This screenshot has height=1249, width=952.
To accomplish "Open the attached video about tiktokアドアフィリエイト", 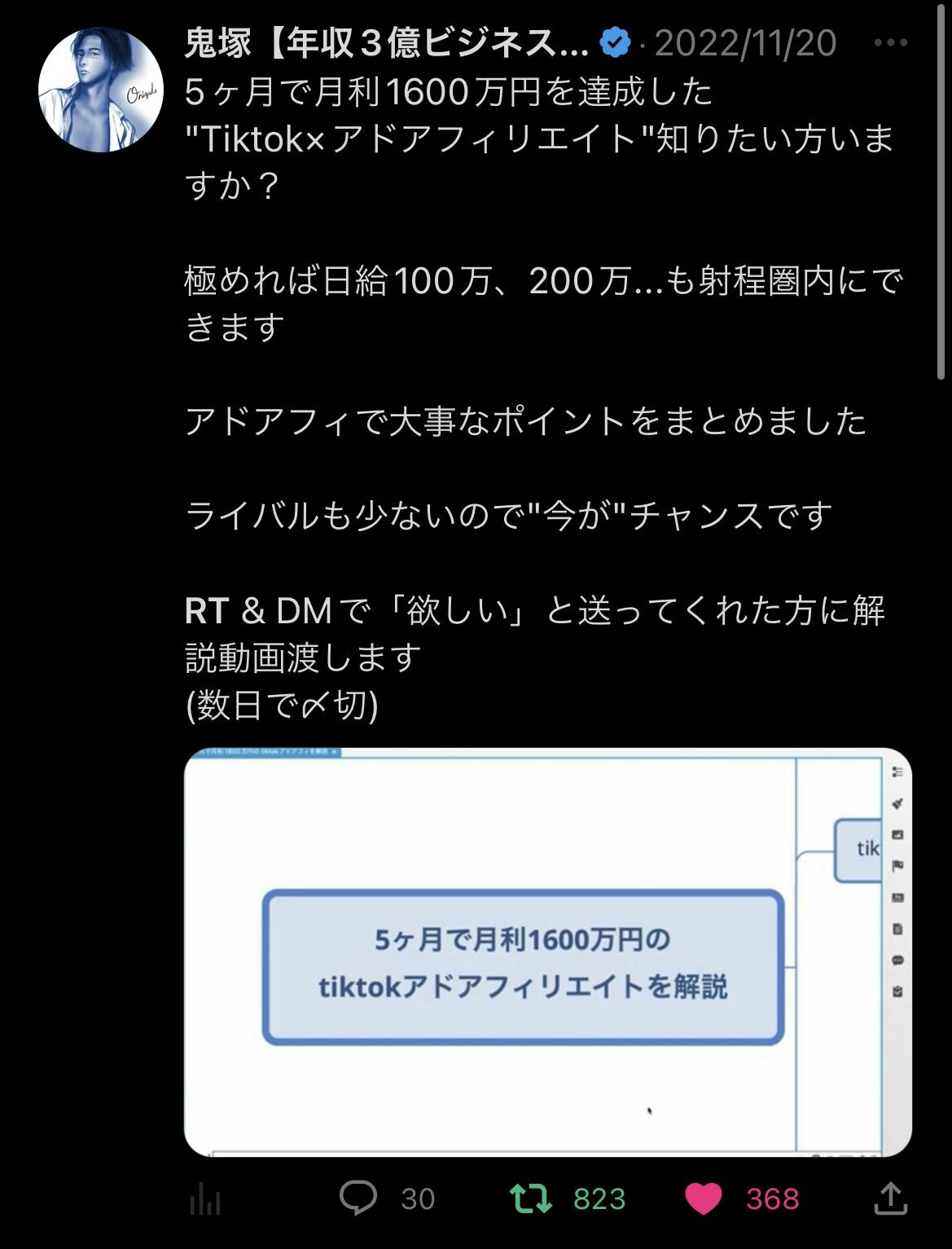I will (x=547, y=951).
